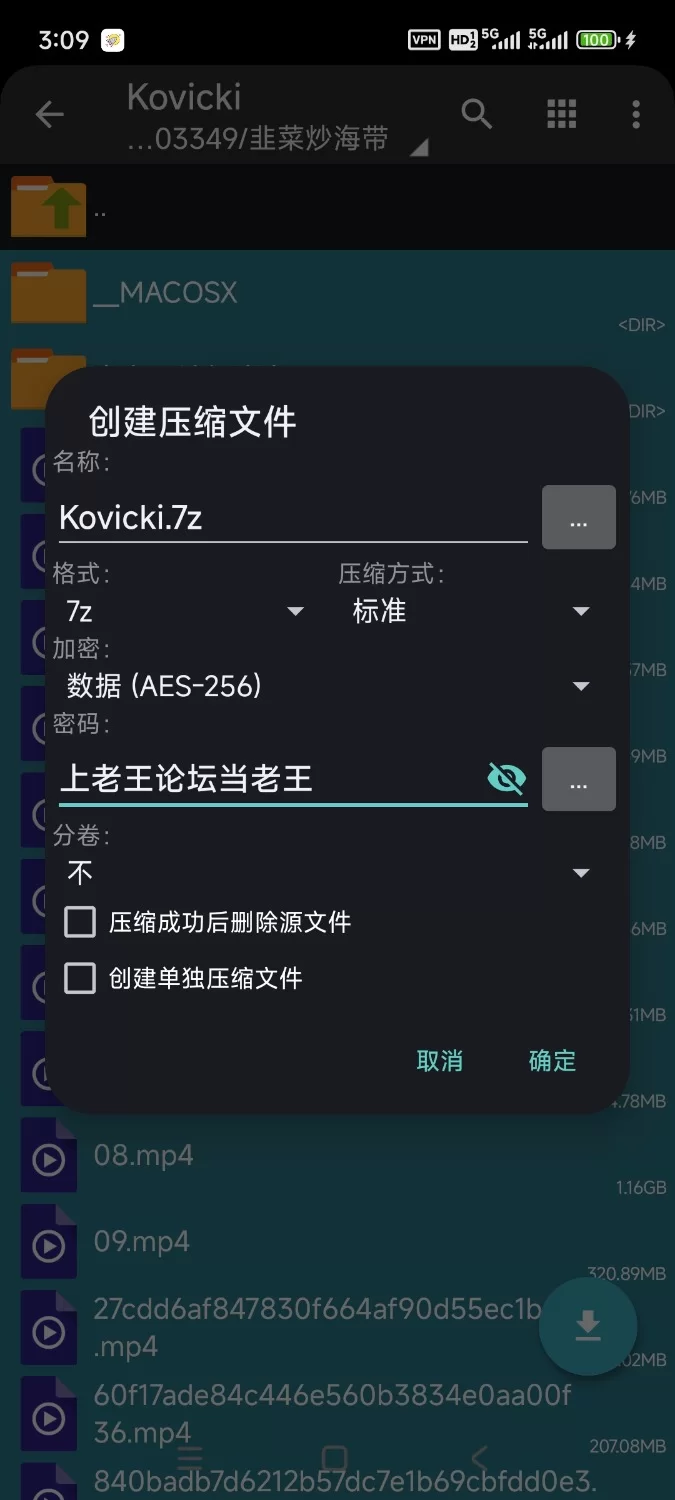Check 压缩成功后删除源文件 checkbox
Viewport: 675px width, 1500px height.
click(x=80, y=922)
